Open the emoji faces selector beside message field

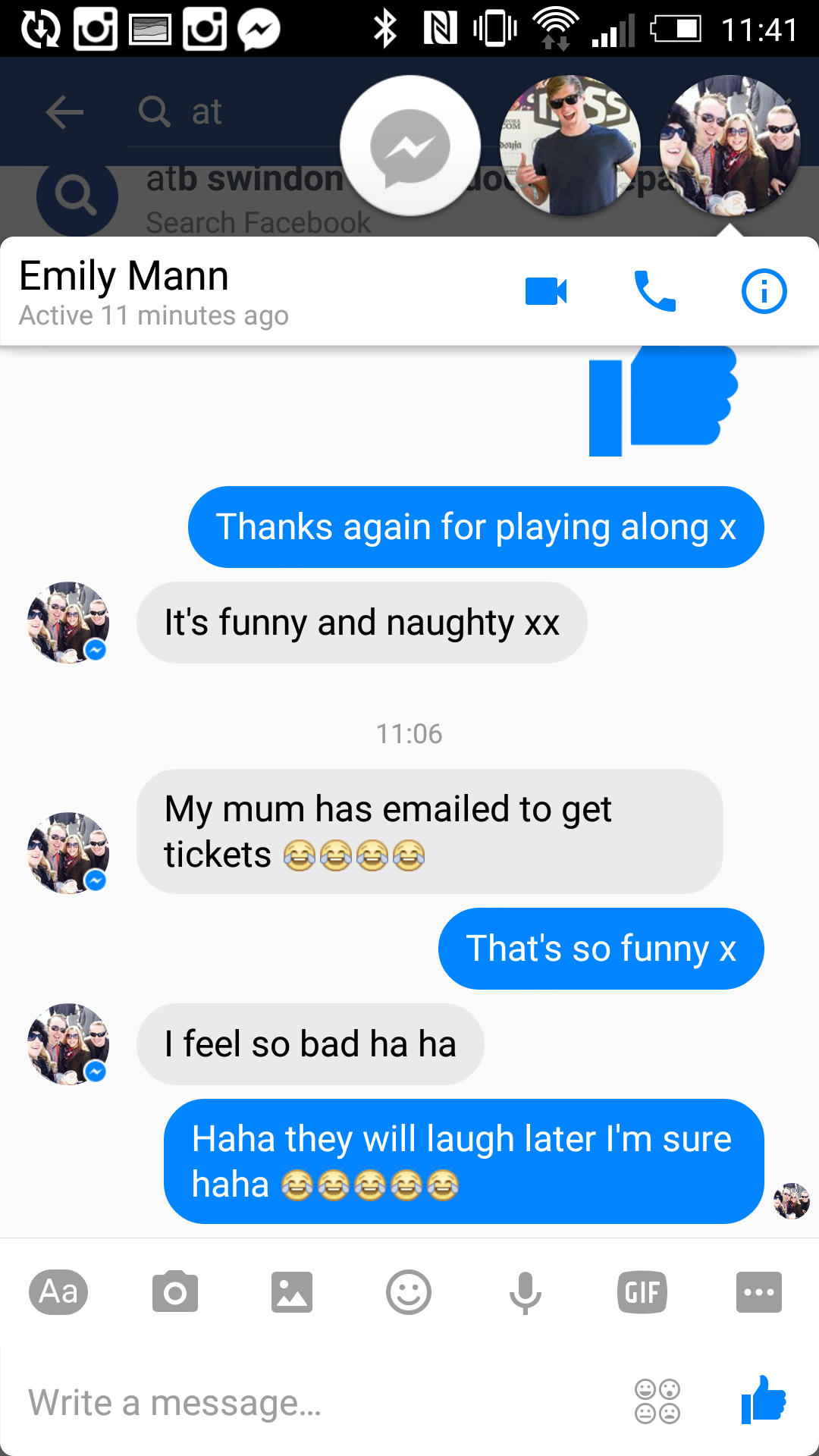pyautogui.click(x=657, y=1401)
